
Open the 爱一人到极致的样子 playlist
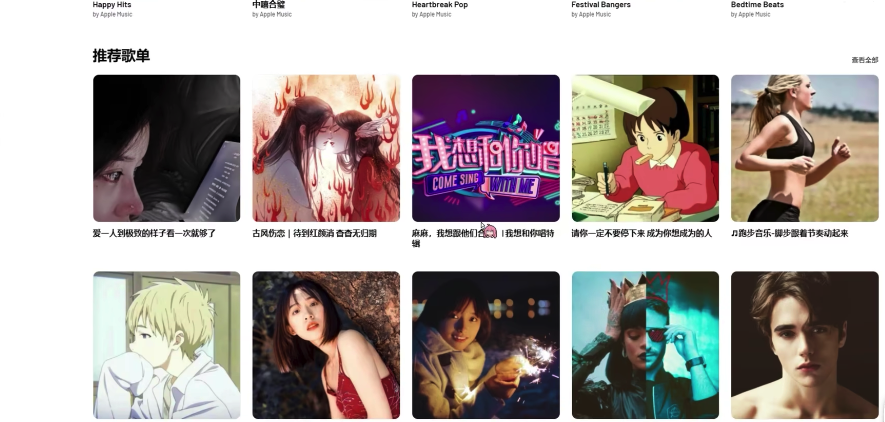pyautogui.click(x=166, y=148)
